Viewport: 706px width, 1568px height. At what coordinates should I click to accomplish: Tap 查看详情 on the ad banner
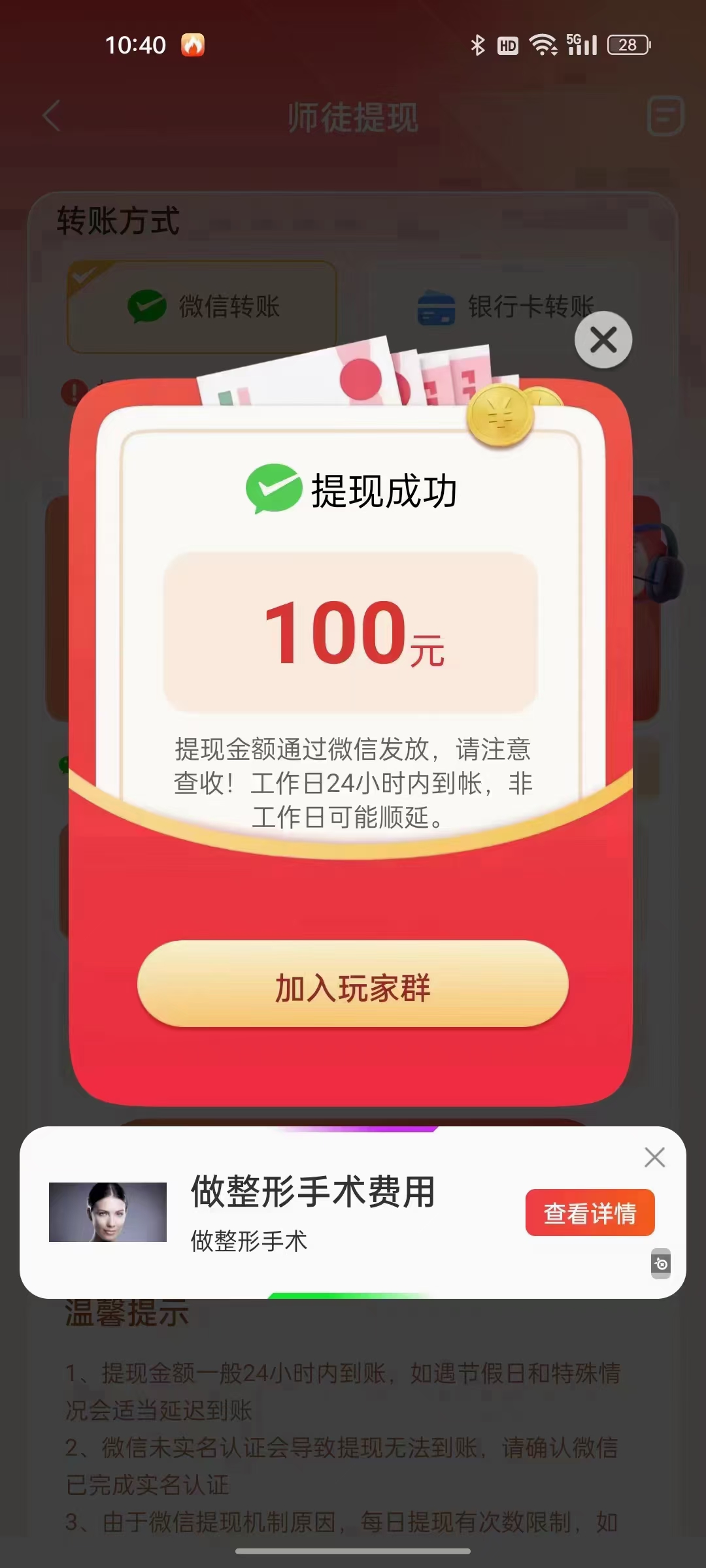590,1213
